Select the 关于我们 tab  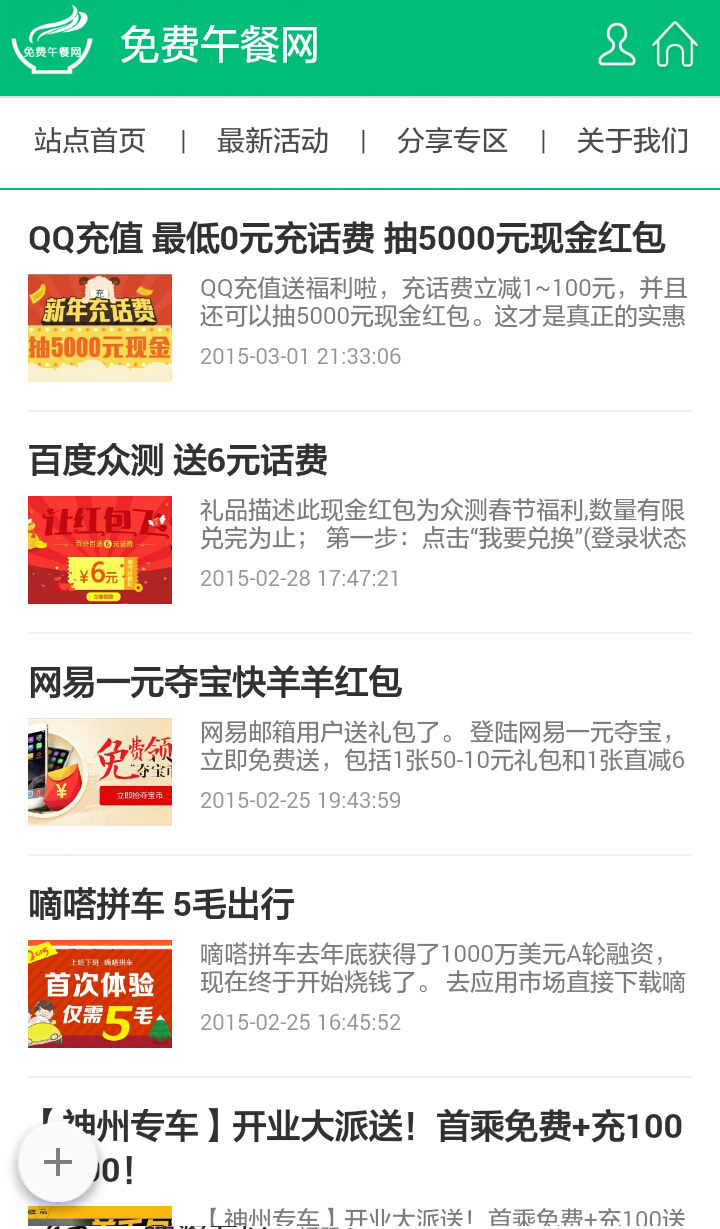point(632,141)
